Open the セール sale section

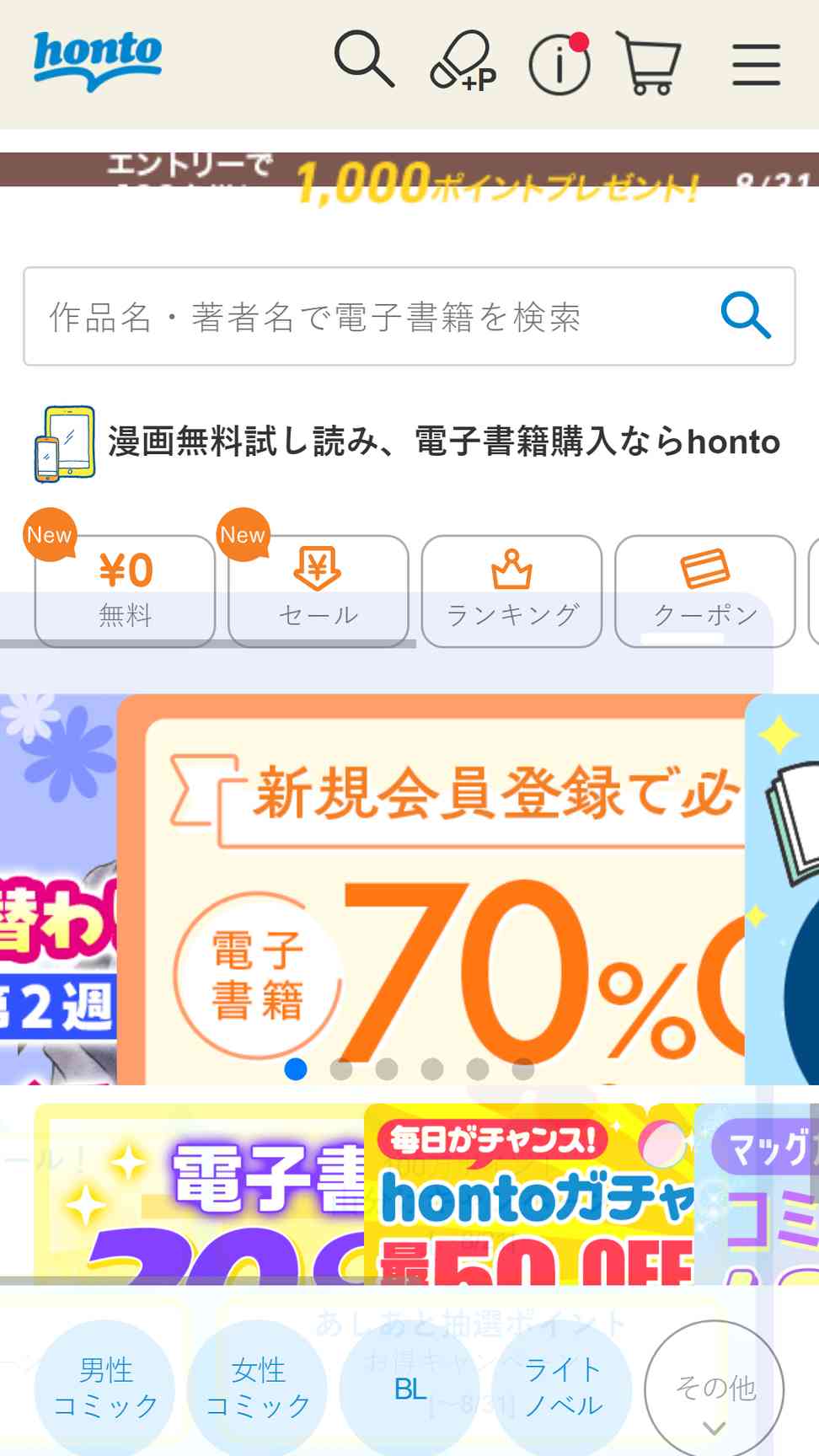point(318,591)
